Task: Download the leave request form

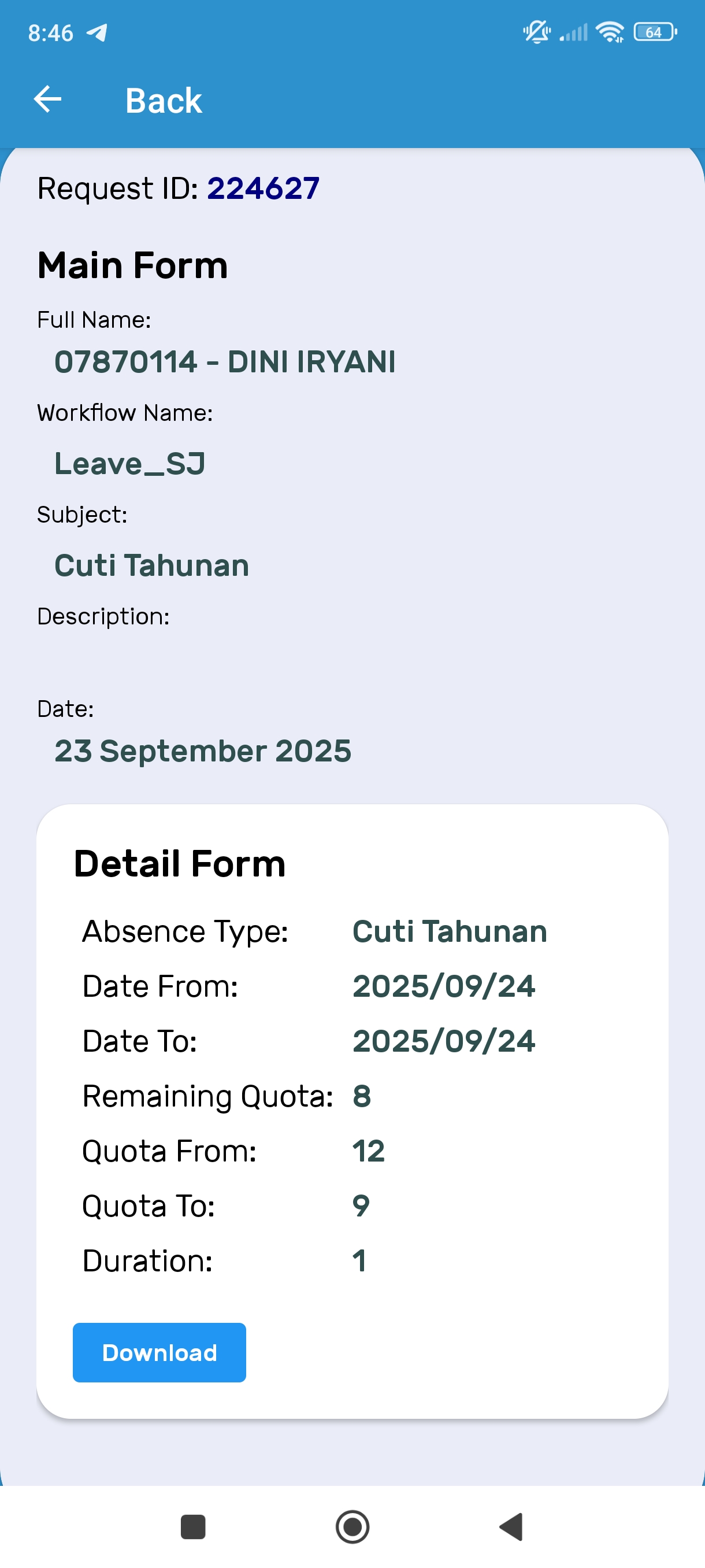Action: (x=159, y=1352)
